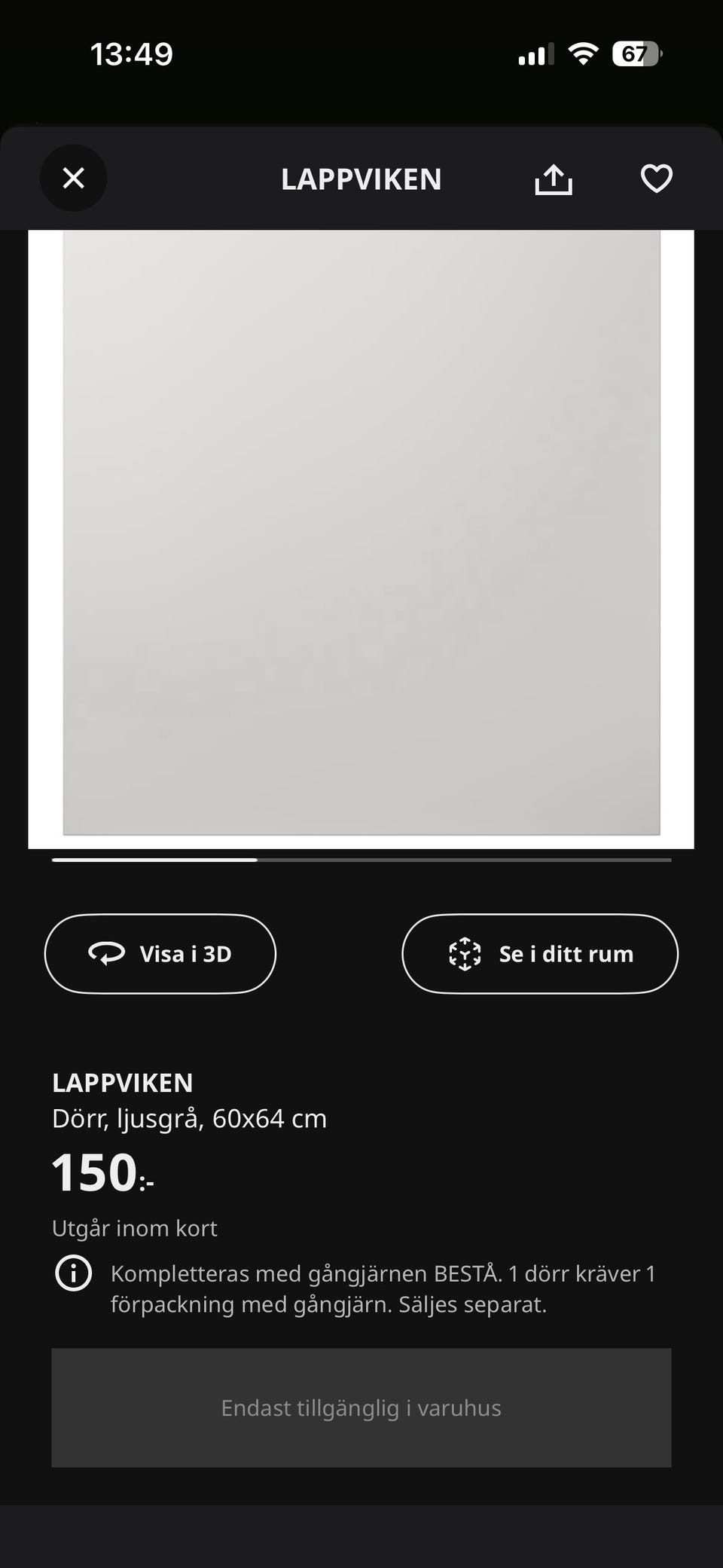Open Wi-Fi status indicator

click(581, 52)
